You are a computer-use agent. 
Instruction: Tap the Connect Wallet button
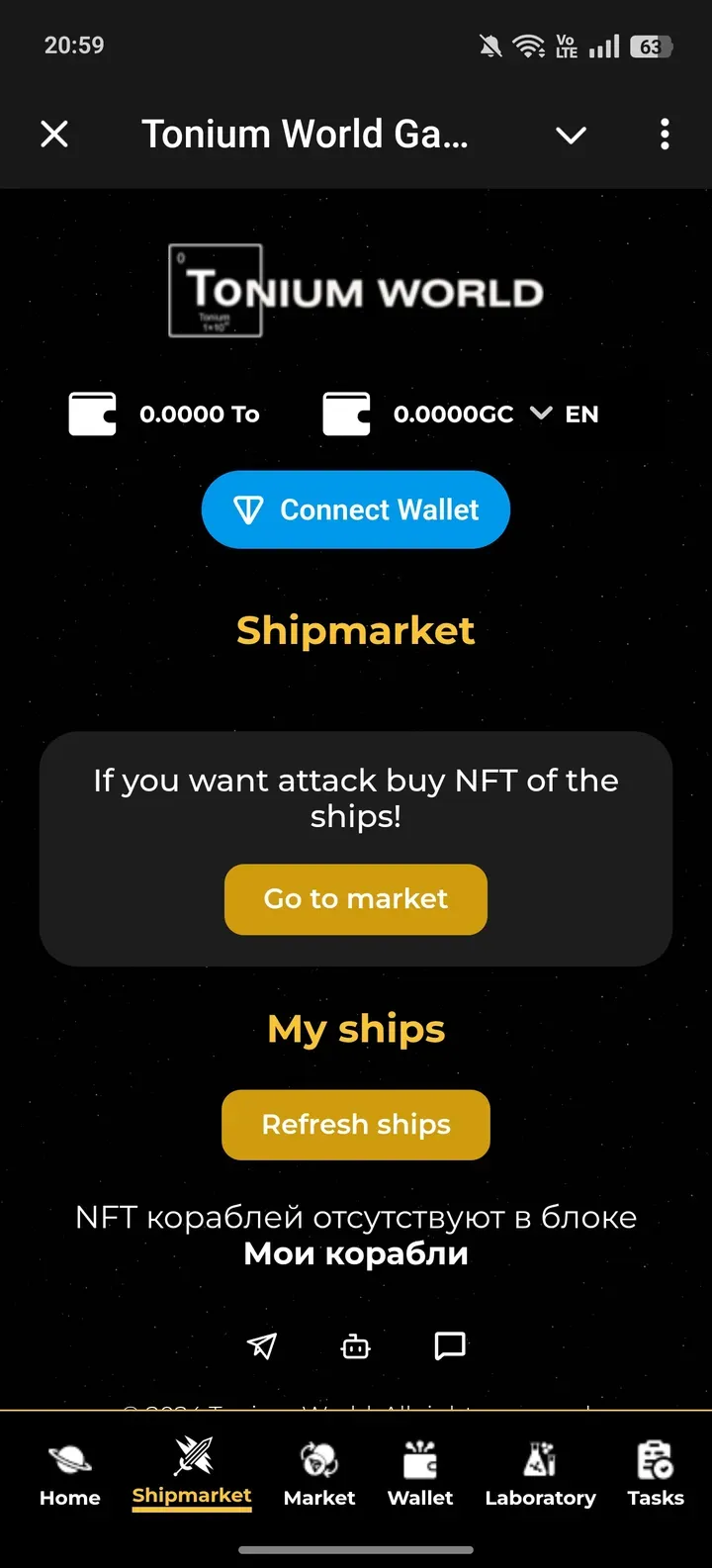pos(356,509)
